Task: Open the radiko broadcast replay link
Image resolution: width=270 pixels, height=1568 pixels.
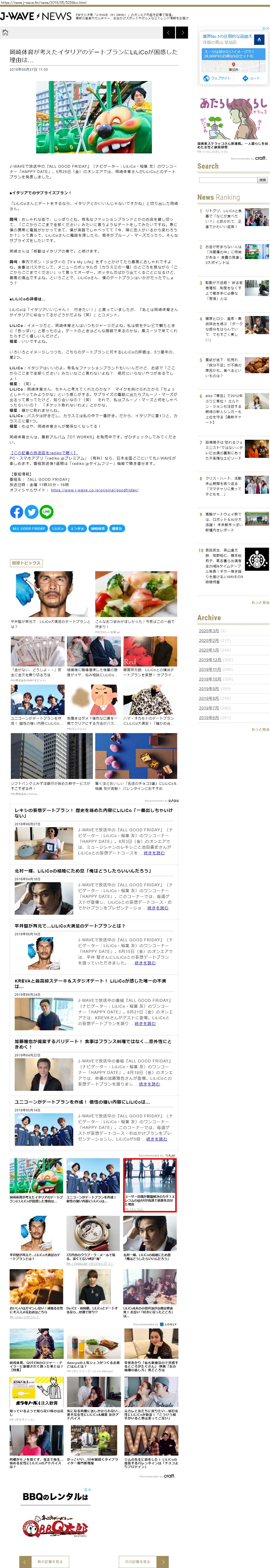Action: click(x=44, y=453)
